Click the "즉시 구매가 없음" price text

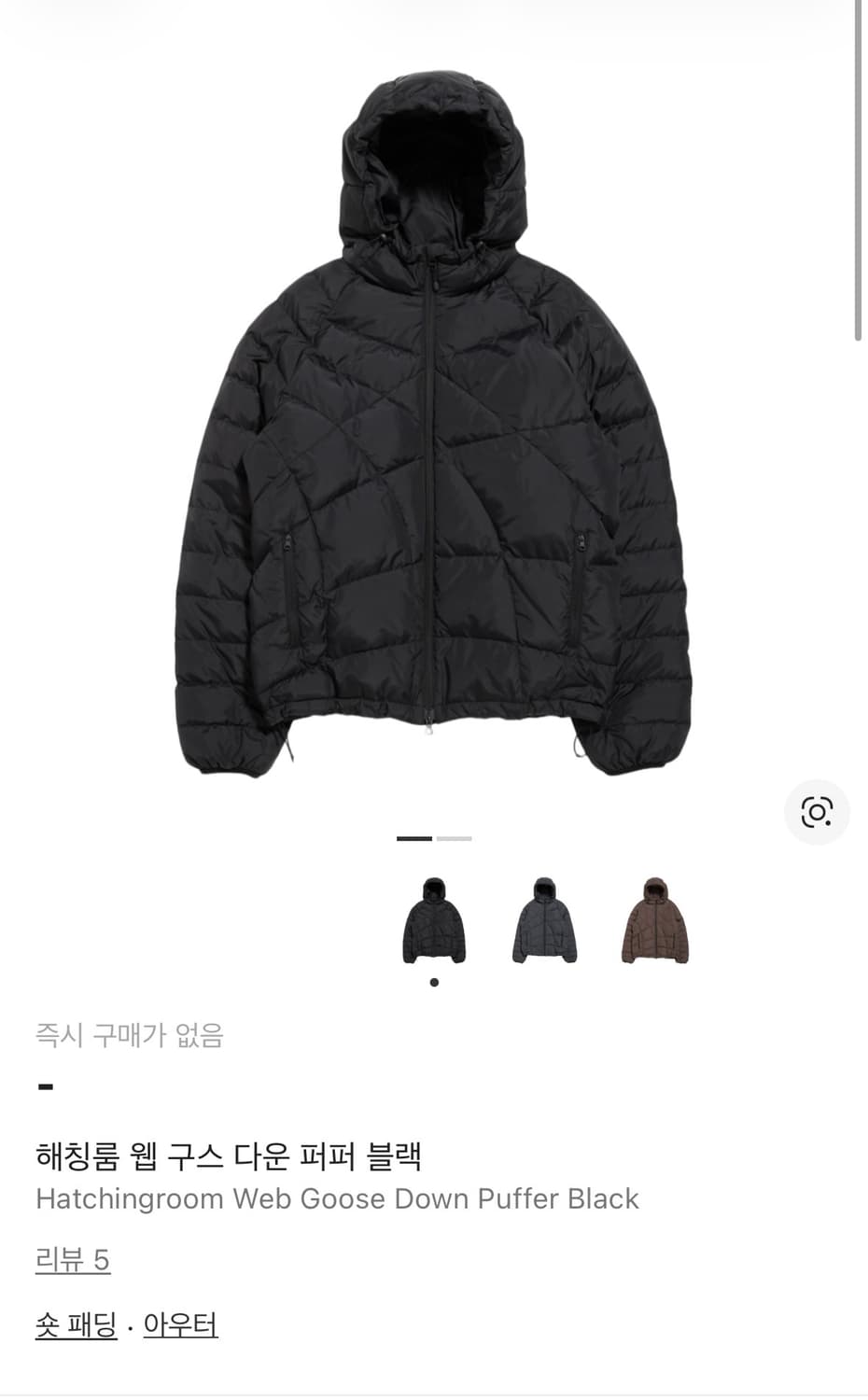pyautogui.click(x=131, y=1036)
